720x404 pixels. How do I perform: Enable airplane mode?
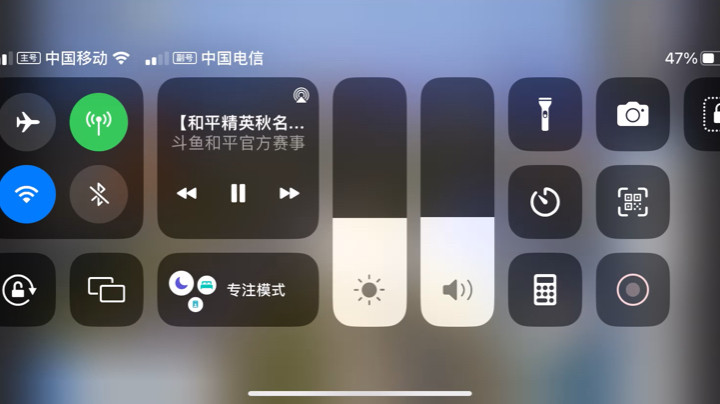(28, 122)
